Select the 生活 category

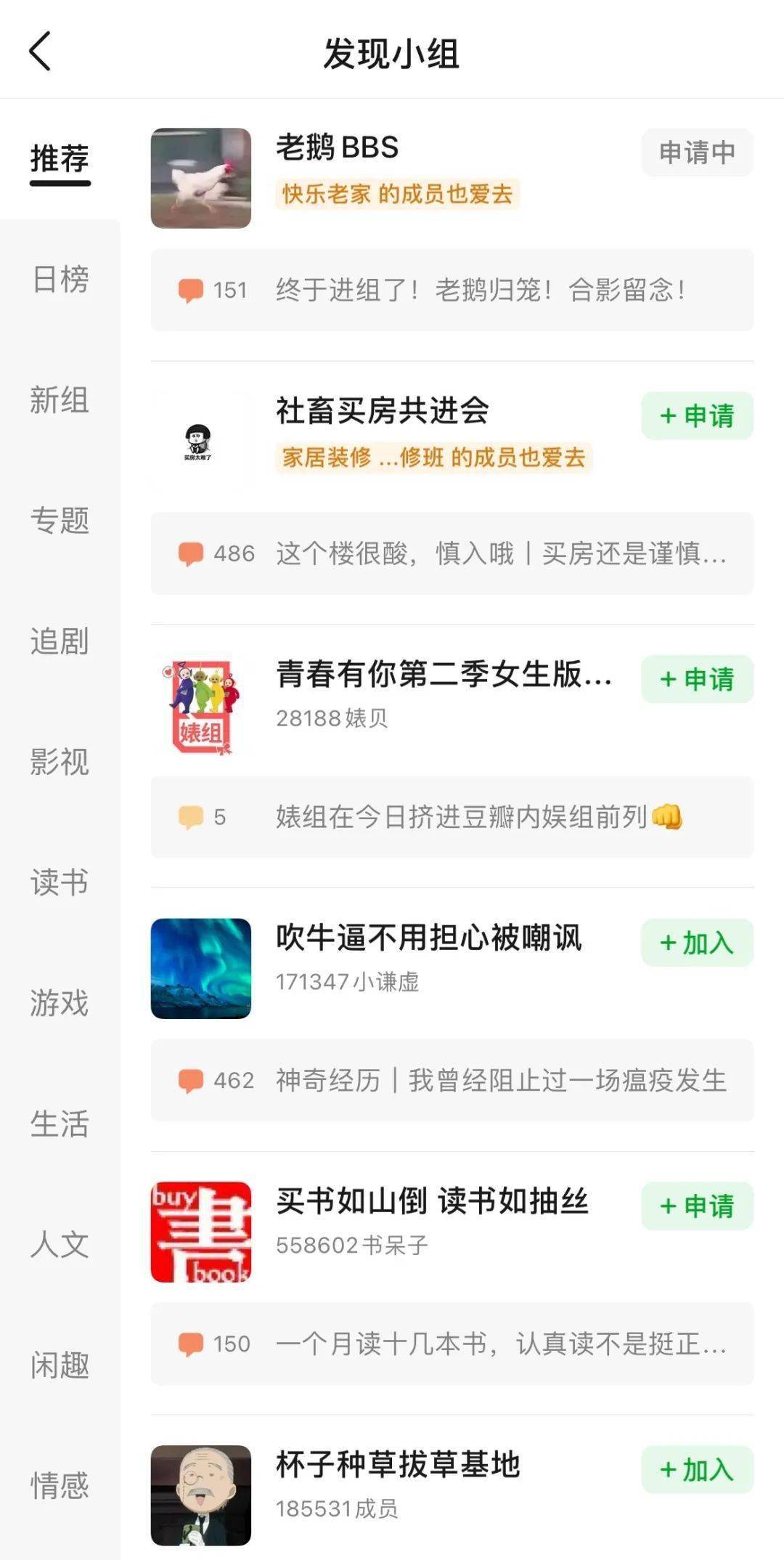click(x=60, y=1123)
